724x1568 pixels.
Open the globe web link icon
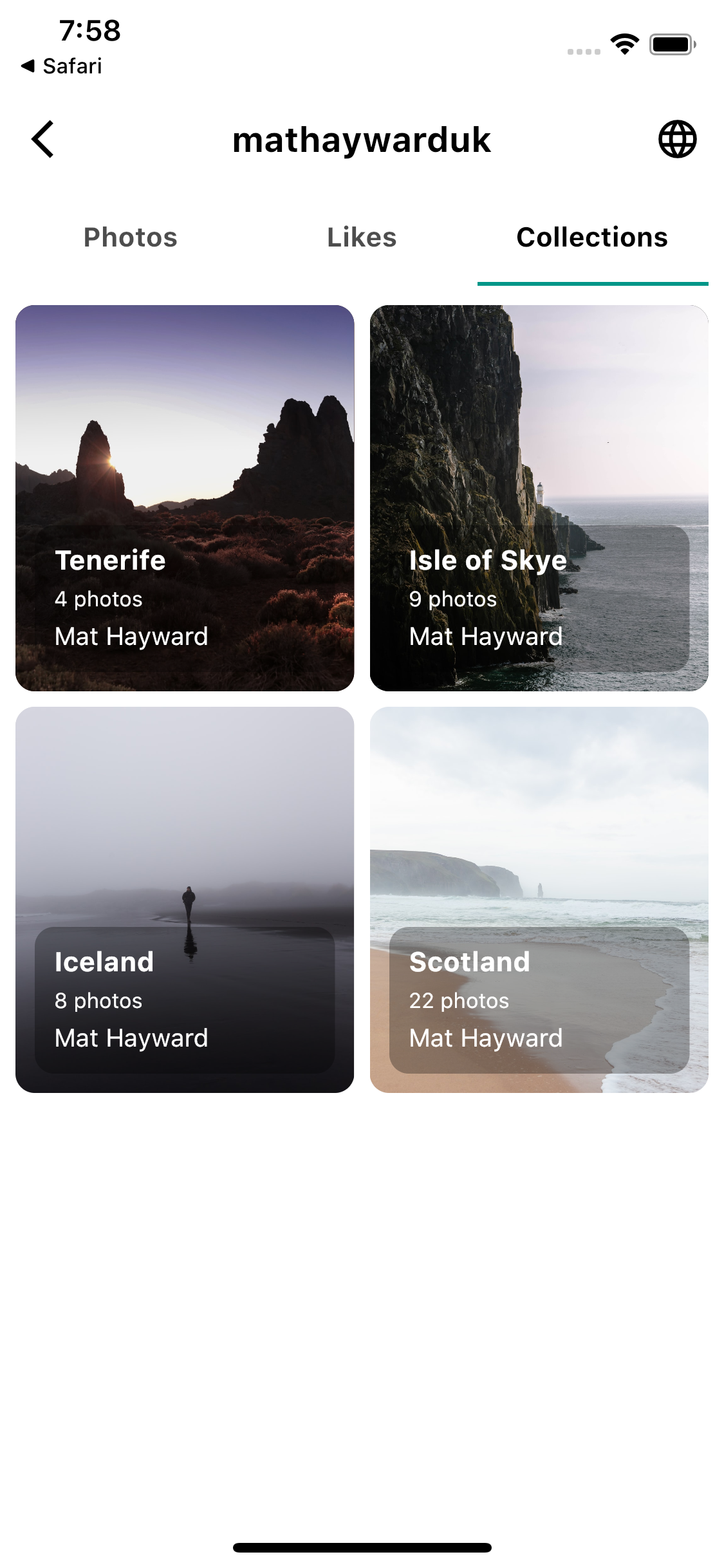(x=677, y=139)
